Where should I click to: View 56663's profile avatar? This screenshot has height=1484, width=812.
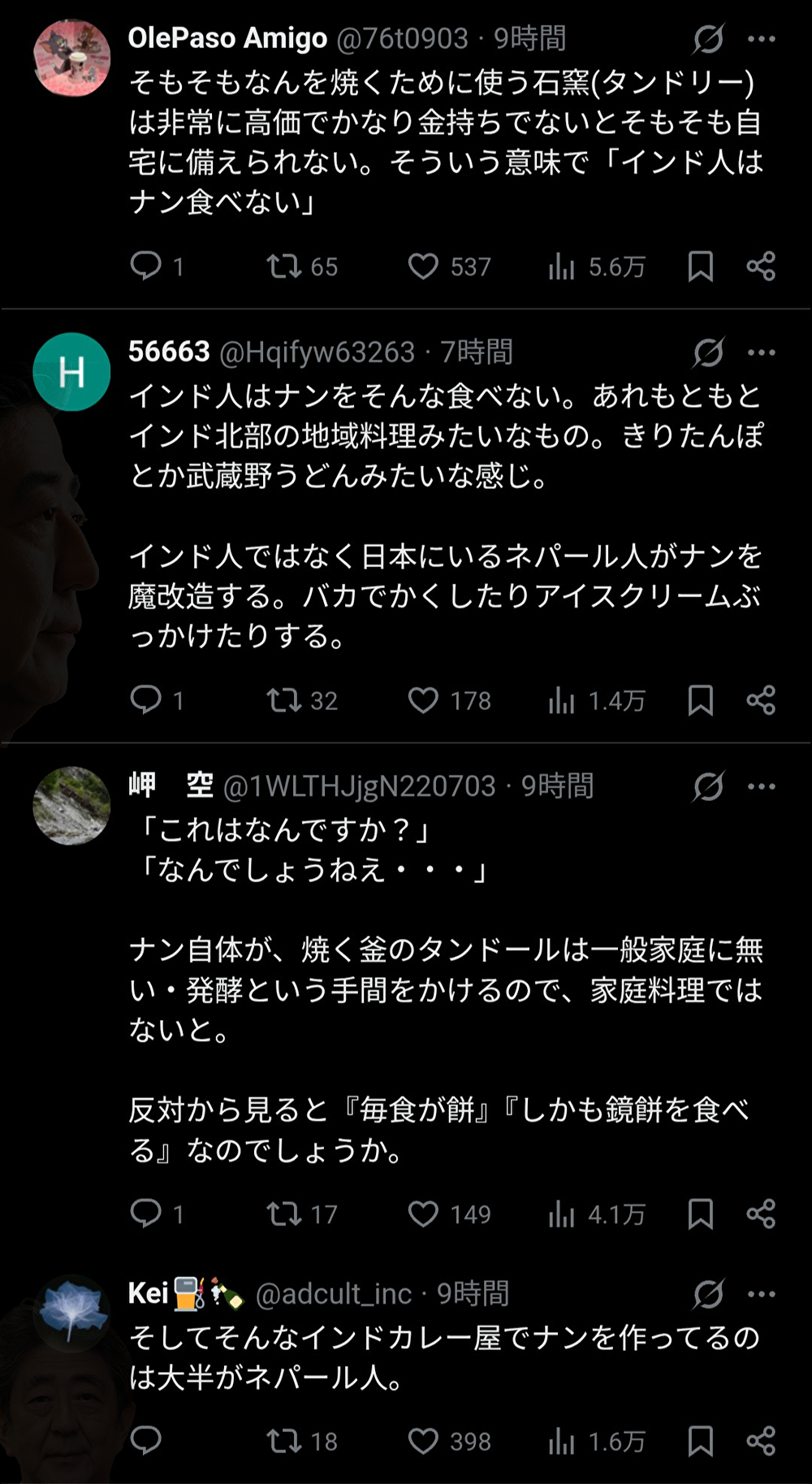(71, 372)
